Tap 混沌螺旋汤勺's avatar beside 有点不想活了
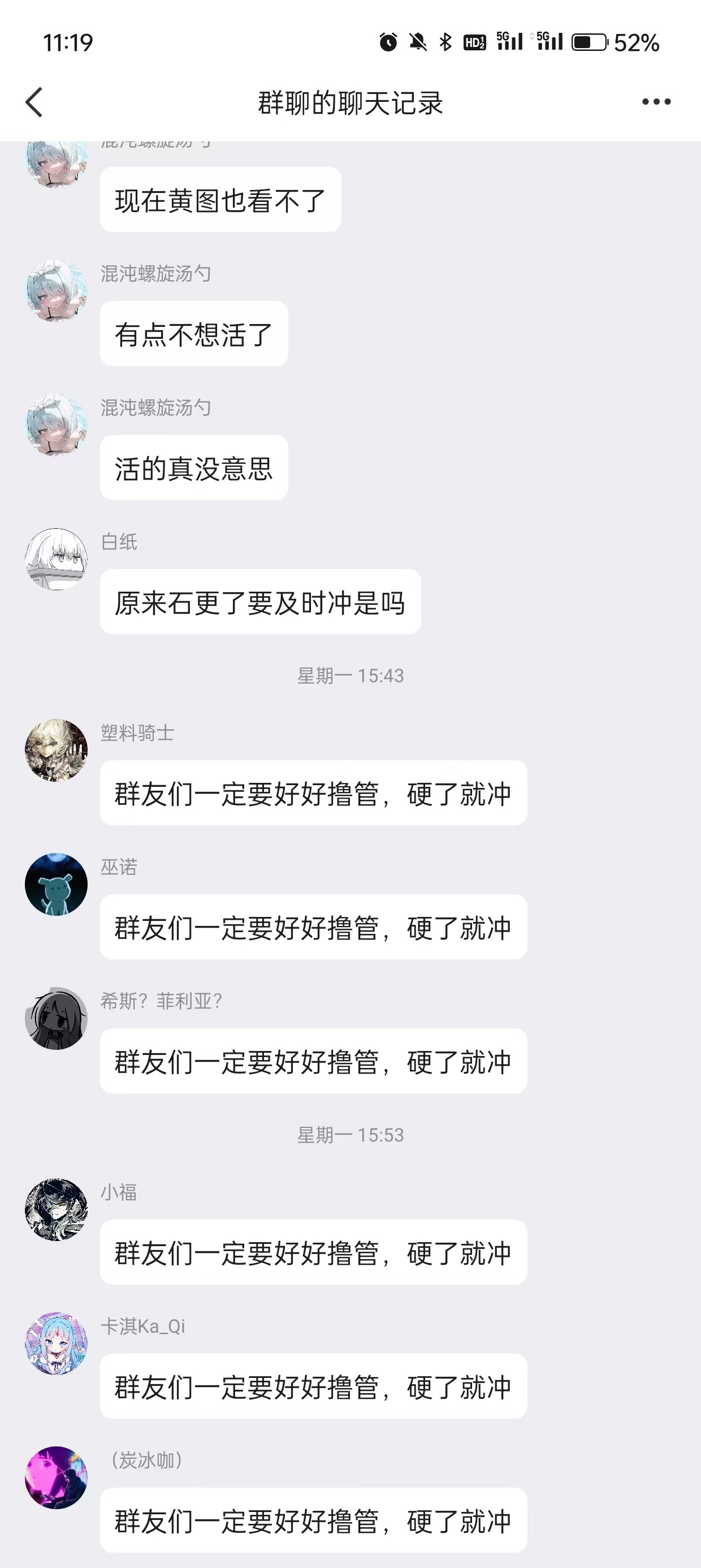Image resolution: width=701 pixels, height=1568 pixels. tap(56, 291)
